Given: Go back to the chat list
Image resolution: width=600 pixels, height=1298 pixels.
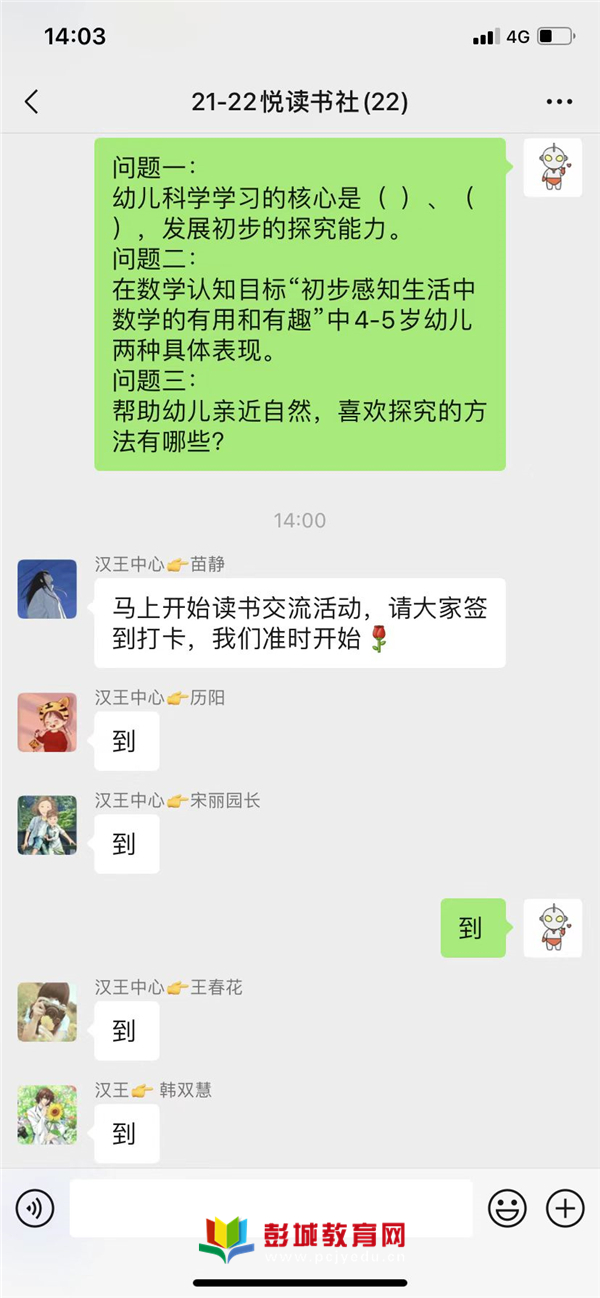Looking at the screenshot, I should click(32, 101).
